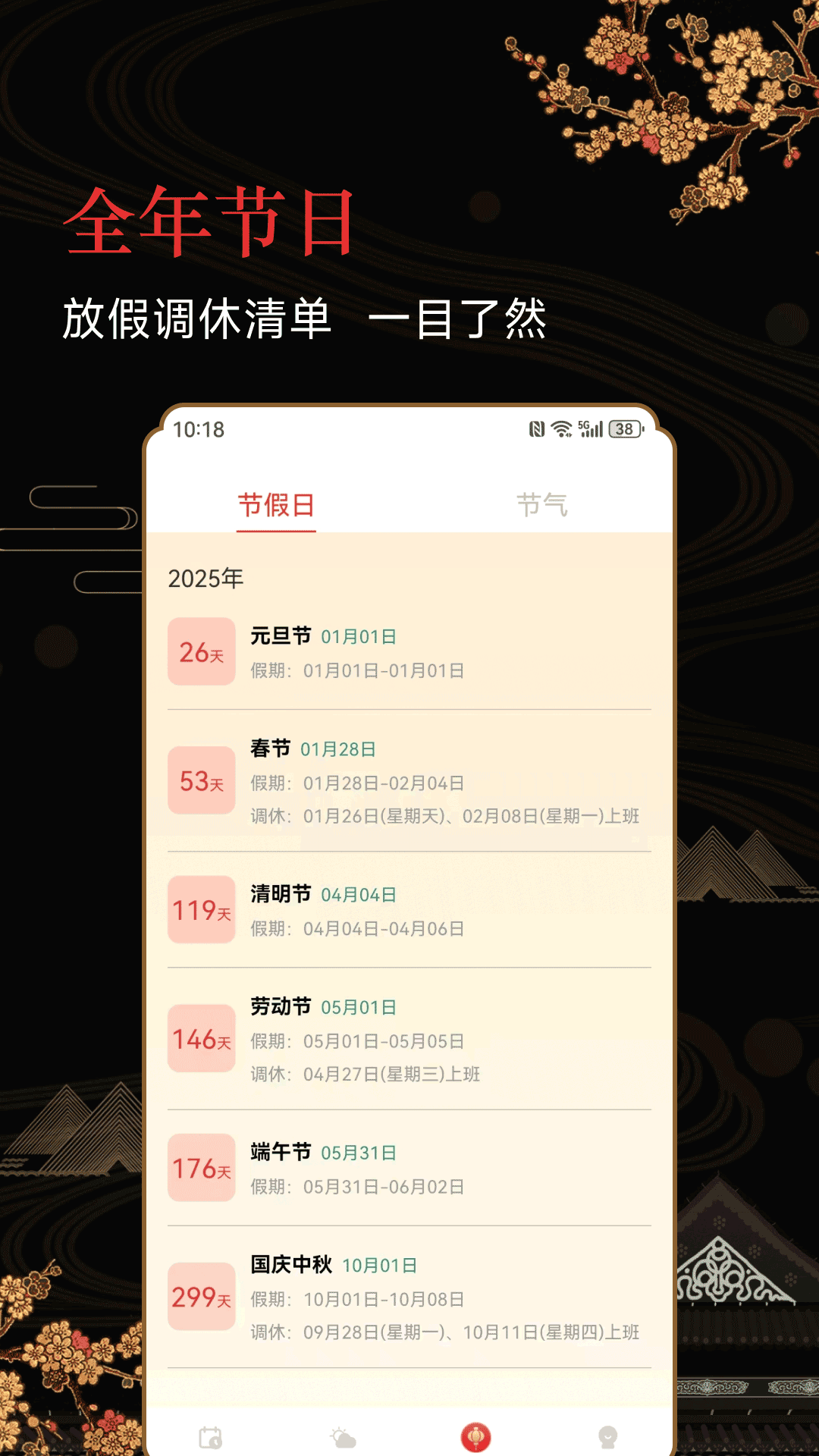Screen dimensions: 819x1456
Task: Tap the NFC icon in the status bar
Action: coord(535,429)
